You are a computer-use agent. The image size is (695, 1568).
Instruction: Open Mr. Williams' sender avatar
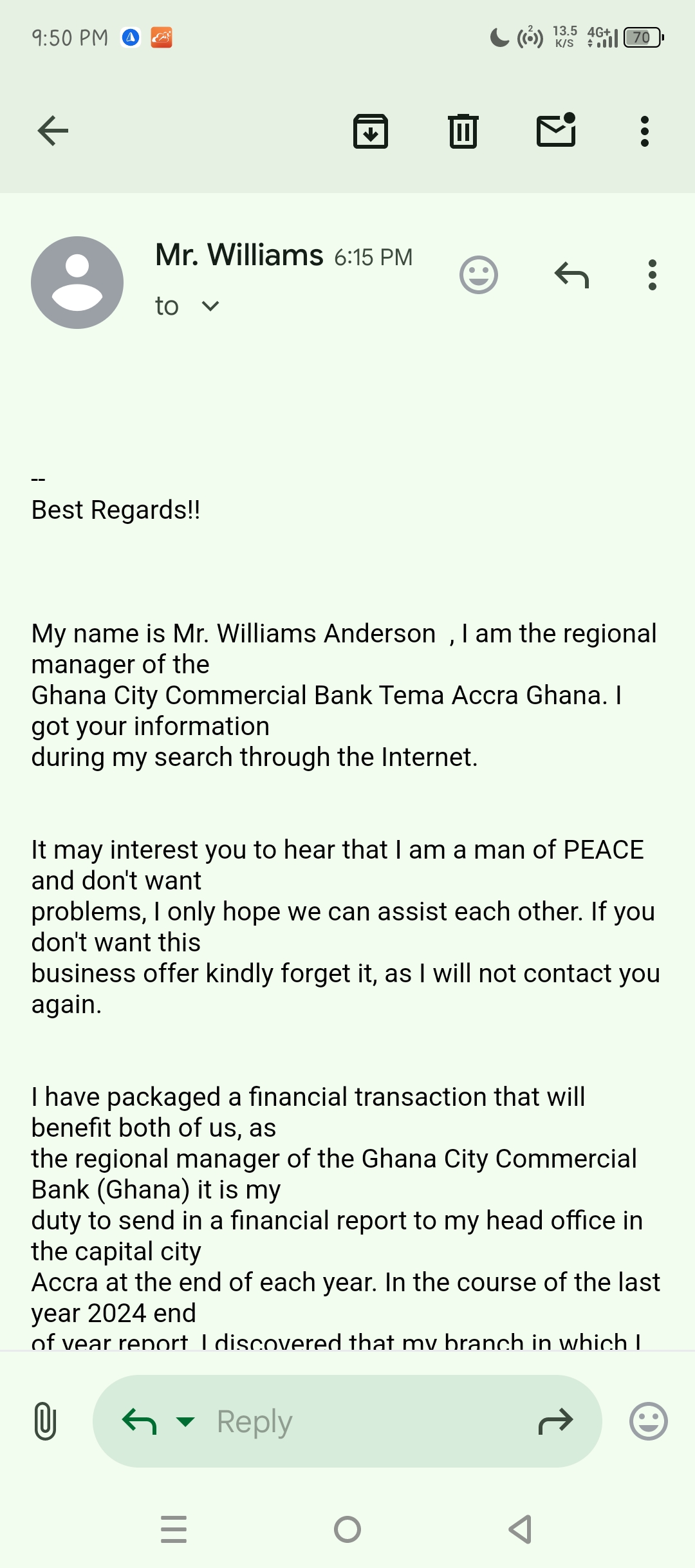(77, 283)
